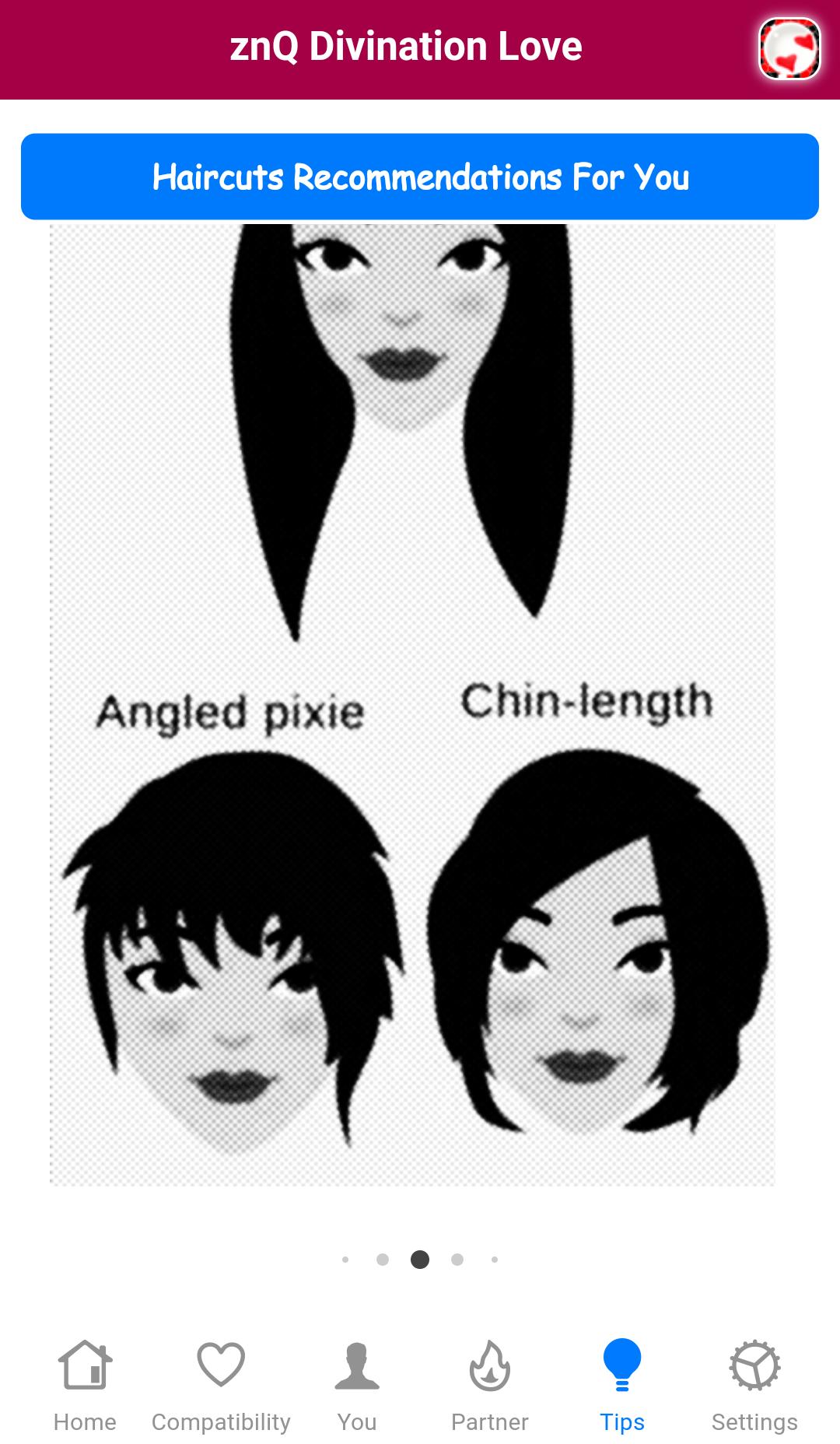Select the Tips tab
Screen dimensions: 840x1444
click(622, 1386)
